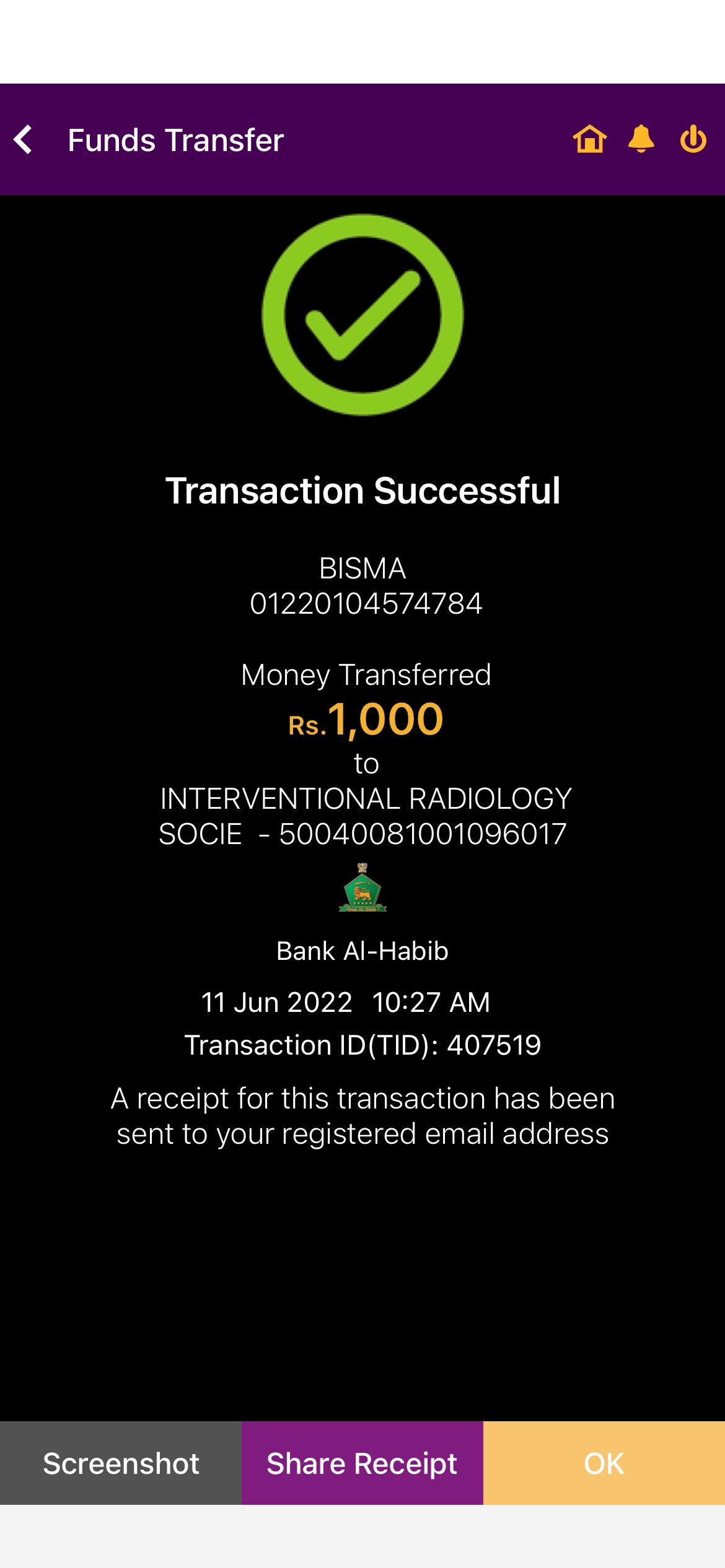Open the notifications bell
Image resolution: width=725 pixels, height=1568 pixels.
[x=641, y=139]
